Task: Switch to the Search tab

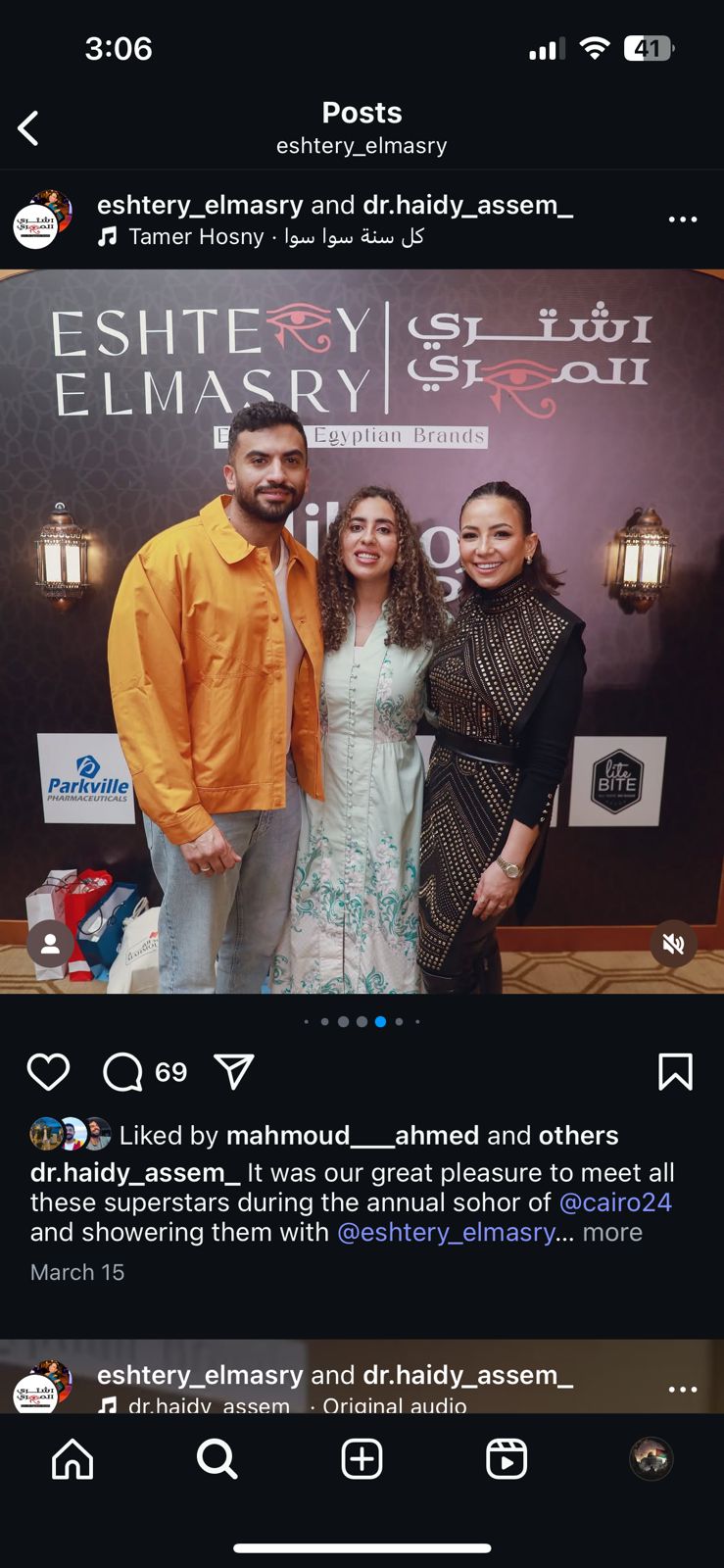Action: (x=217, y=1459)
